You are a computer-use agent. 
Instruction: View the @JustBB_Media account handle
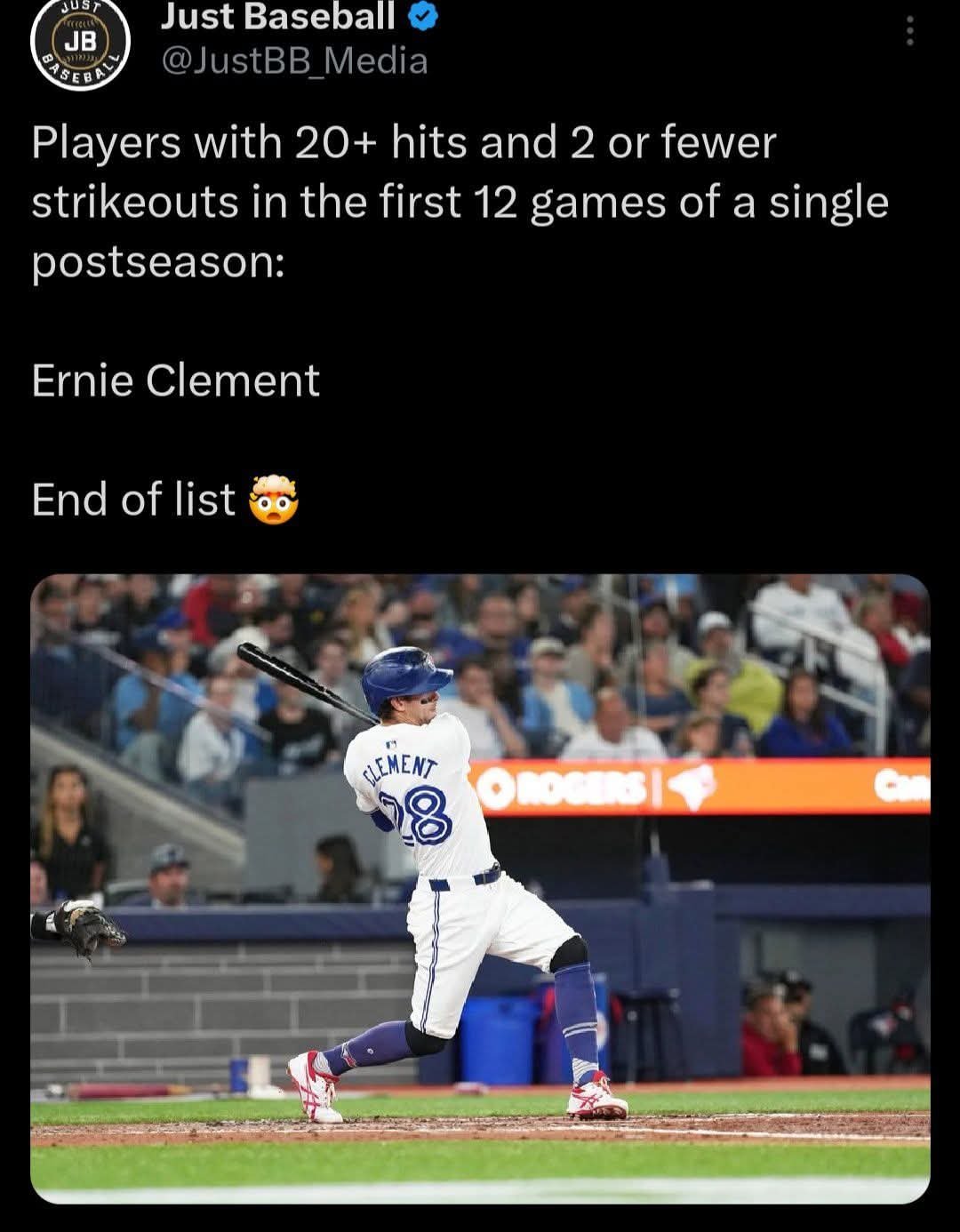tap(294, 61)
